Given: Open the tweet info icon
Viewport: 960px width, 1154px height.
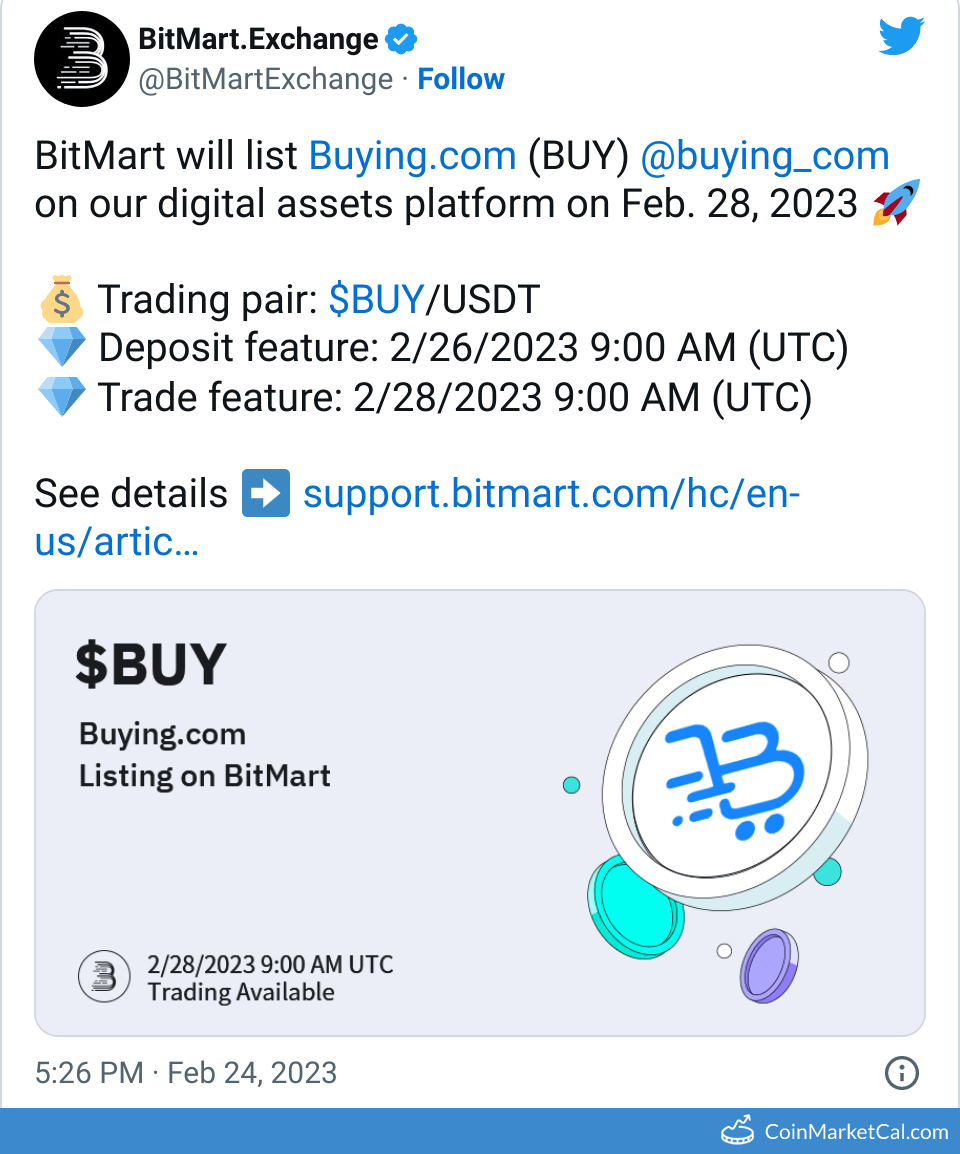Looking at the screenshot, I should point(901,1073).
